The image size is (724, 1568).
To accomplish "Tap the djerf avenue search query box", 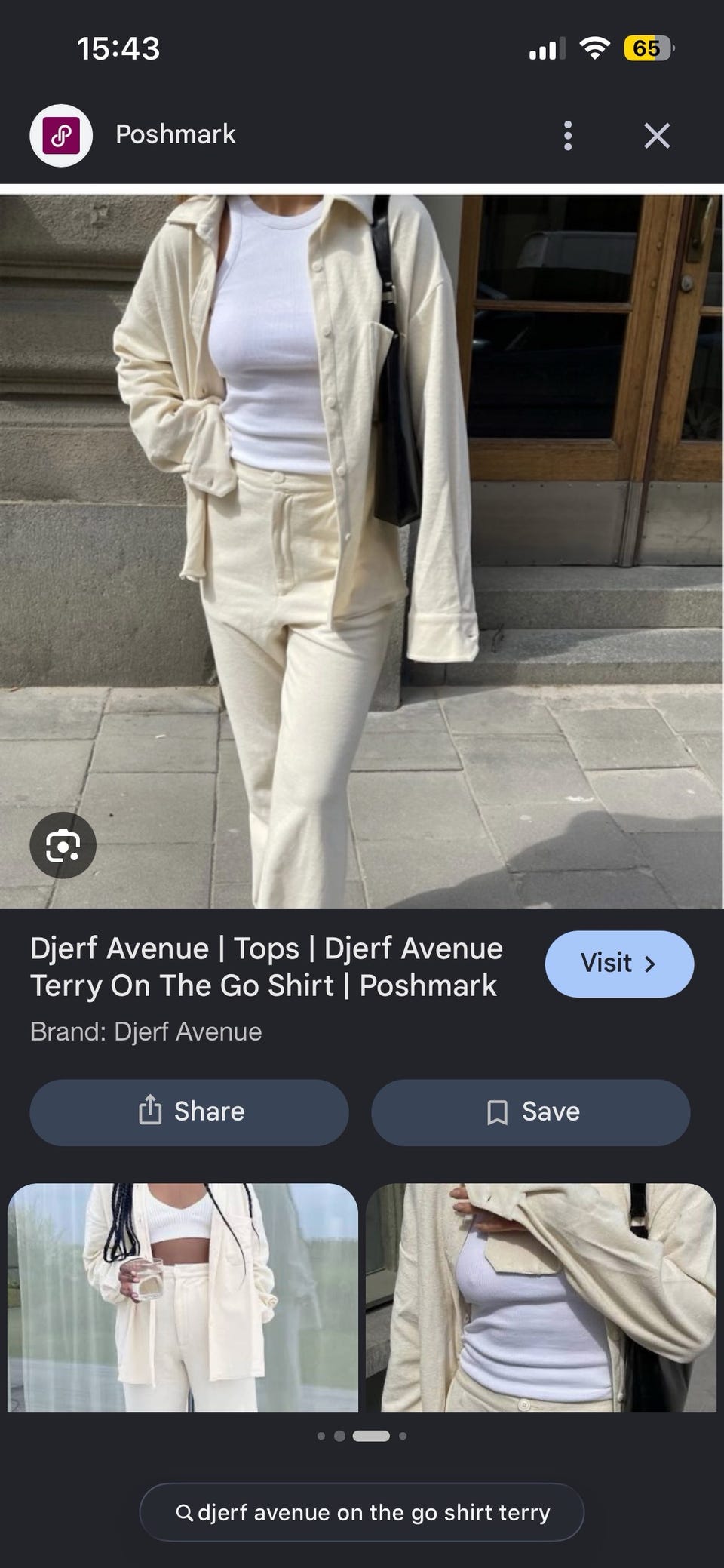I will [x=362, y=1512].
